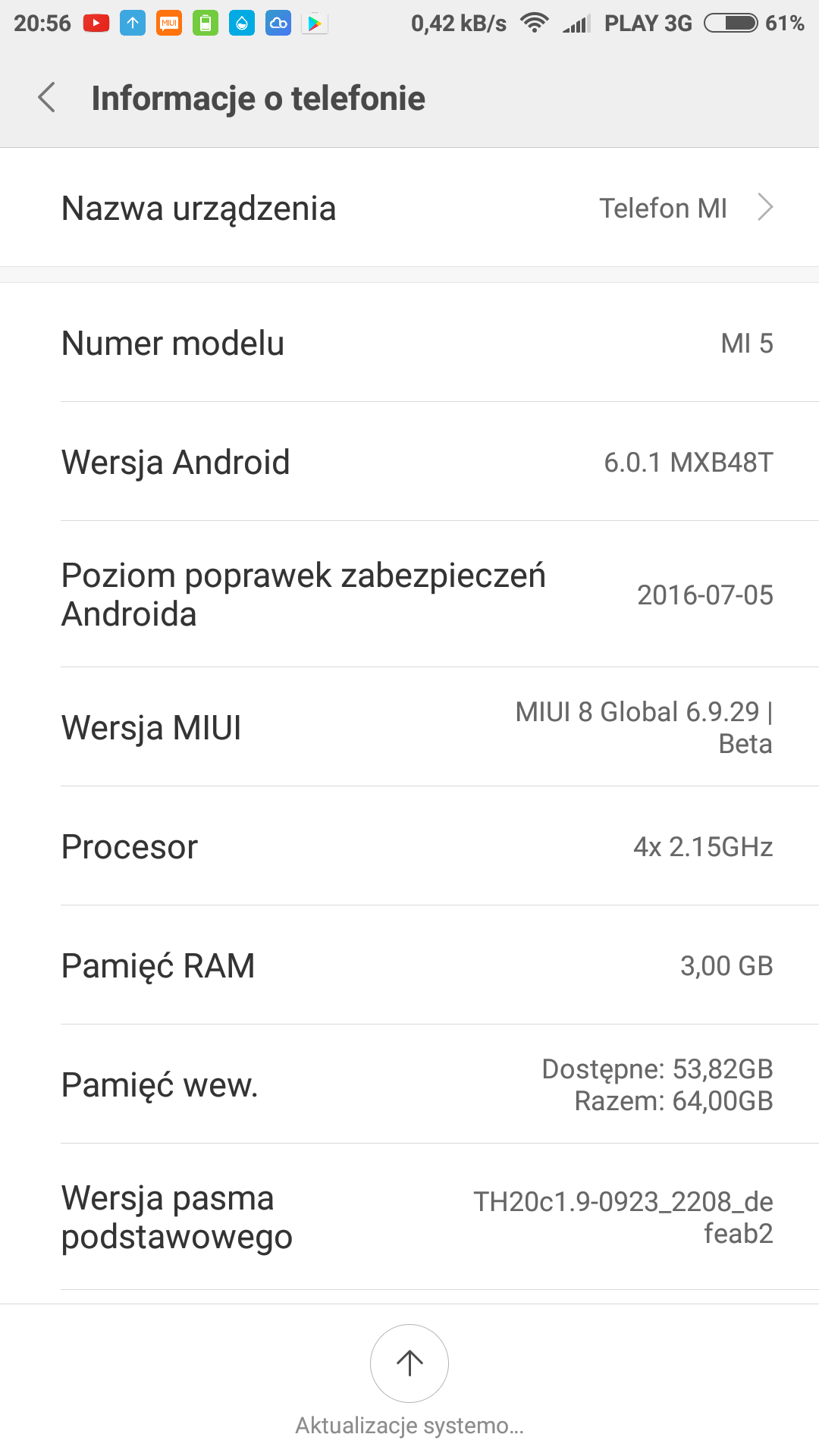Tap the Wersja MIUI row

(x=409, y=727)
